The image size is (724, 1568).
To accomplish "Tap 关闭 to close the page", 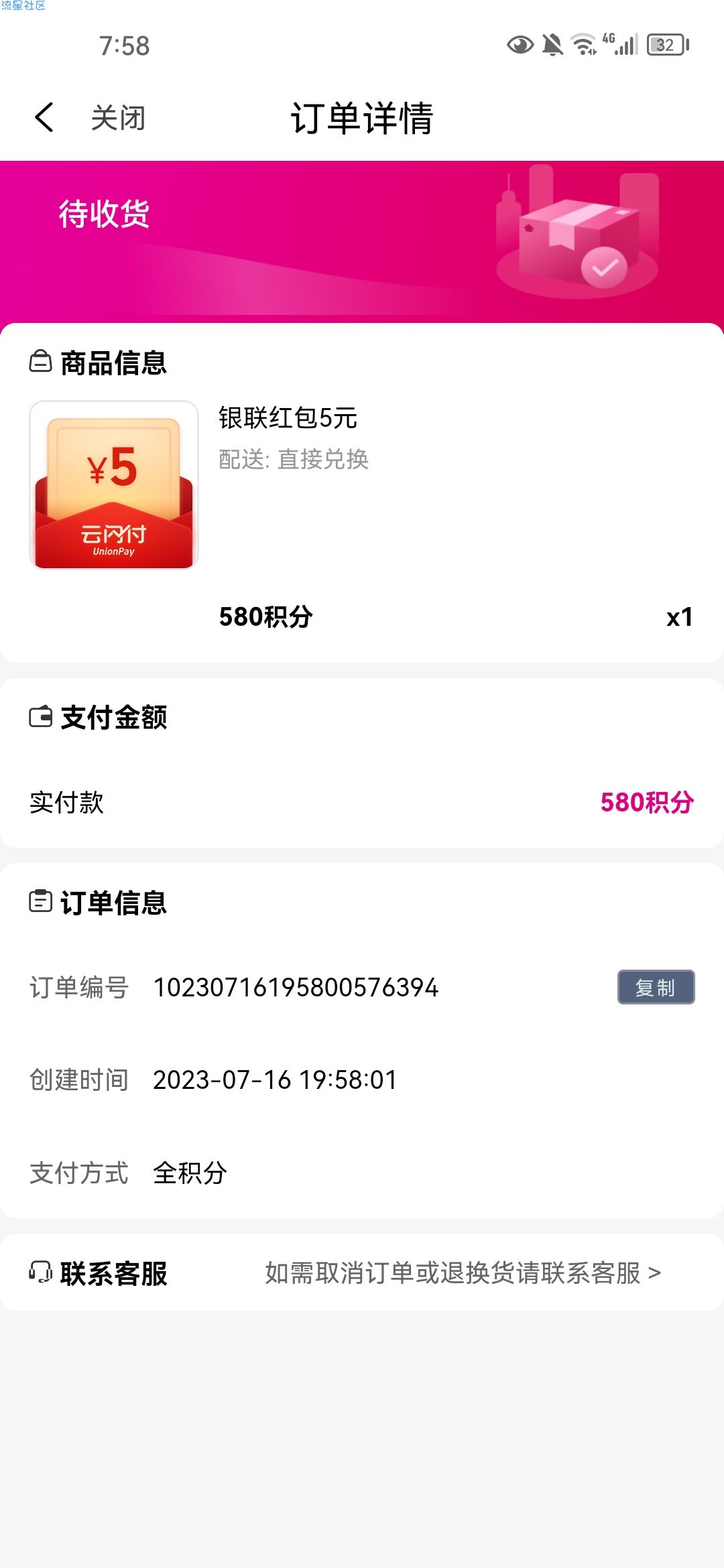I will 118,118.
